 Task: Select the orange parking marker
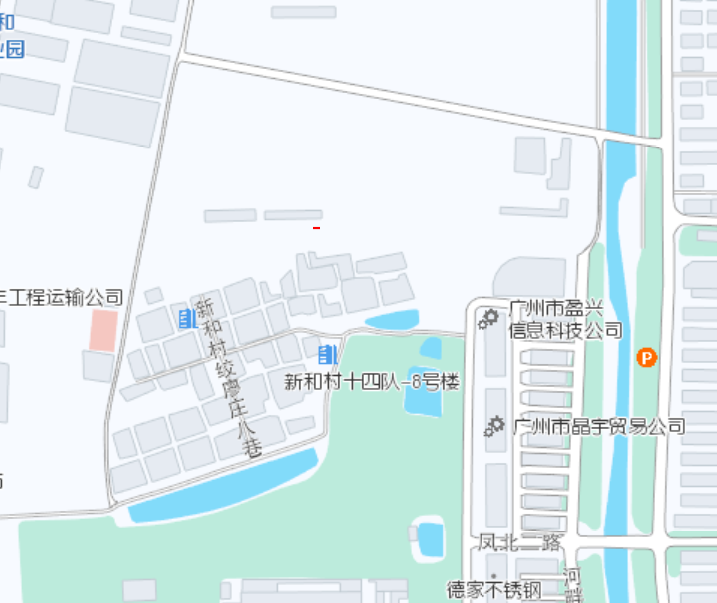click(x=647, y=357)
